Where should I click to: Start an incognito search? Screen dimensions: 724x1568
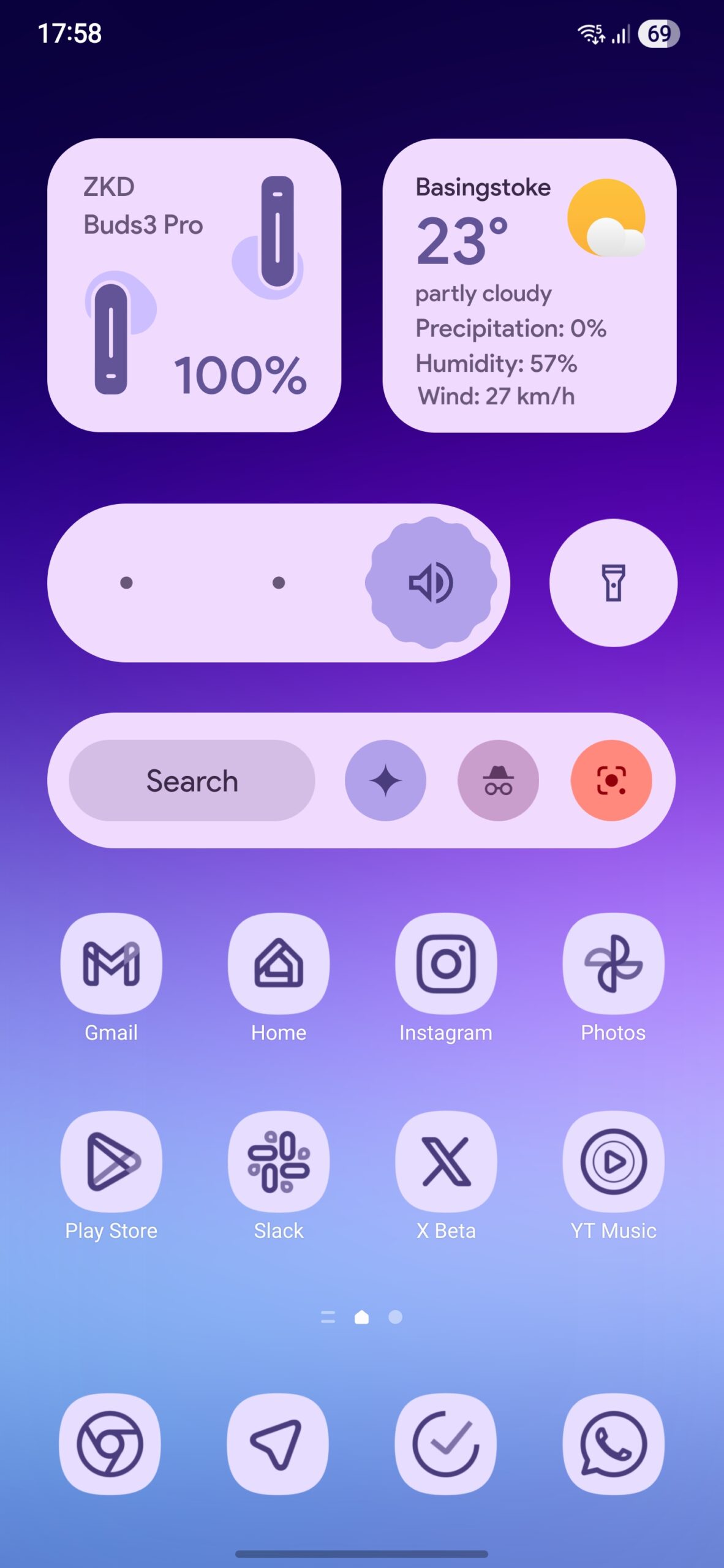coord(498,780)
